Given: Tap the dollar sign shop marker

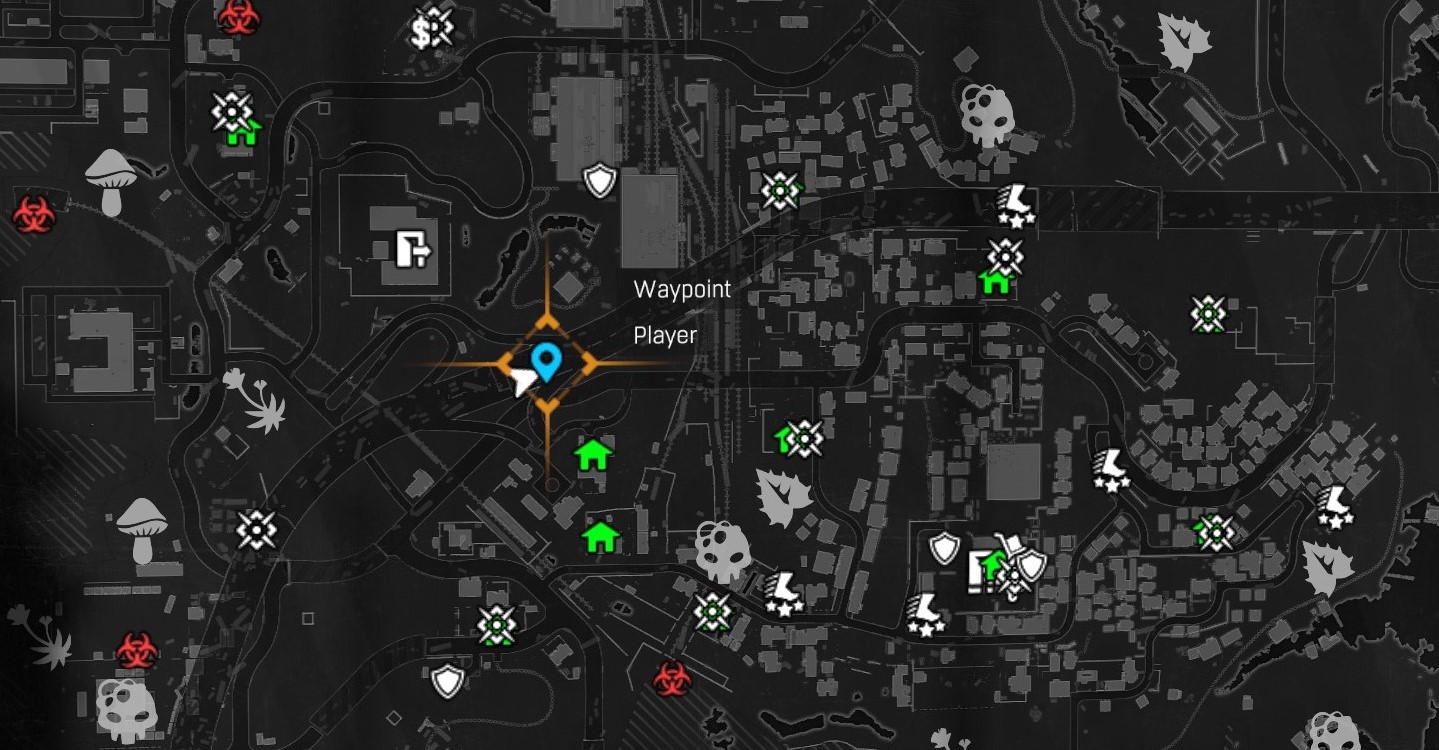Looking at the screenshot, I should coord(432,30).
